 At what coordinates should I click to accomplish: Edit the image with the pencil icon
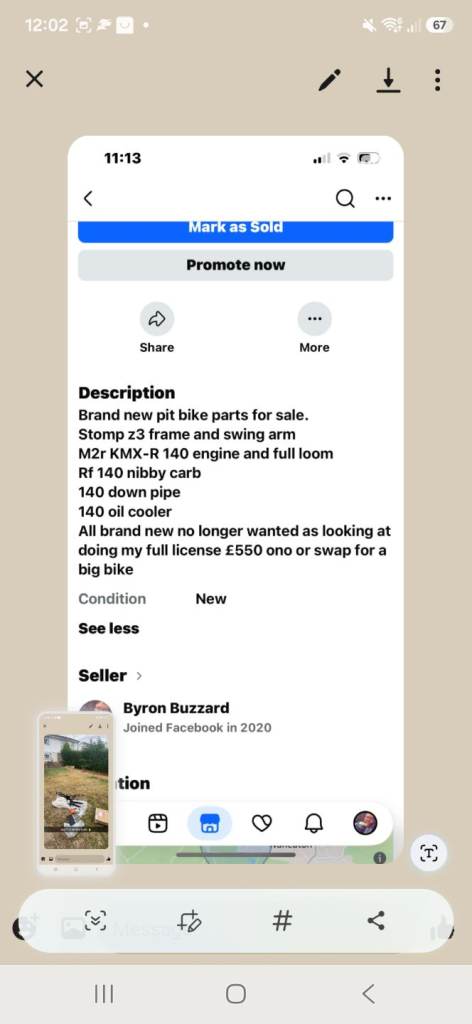(330, 80)
